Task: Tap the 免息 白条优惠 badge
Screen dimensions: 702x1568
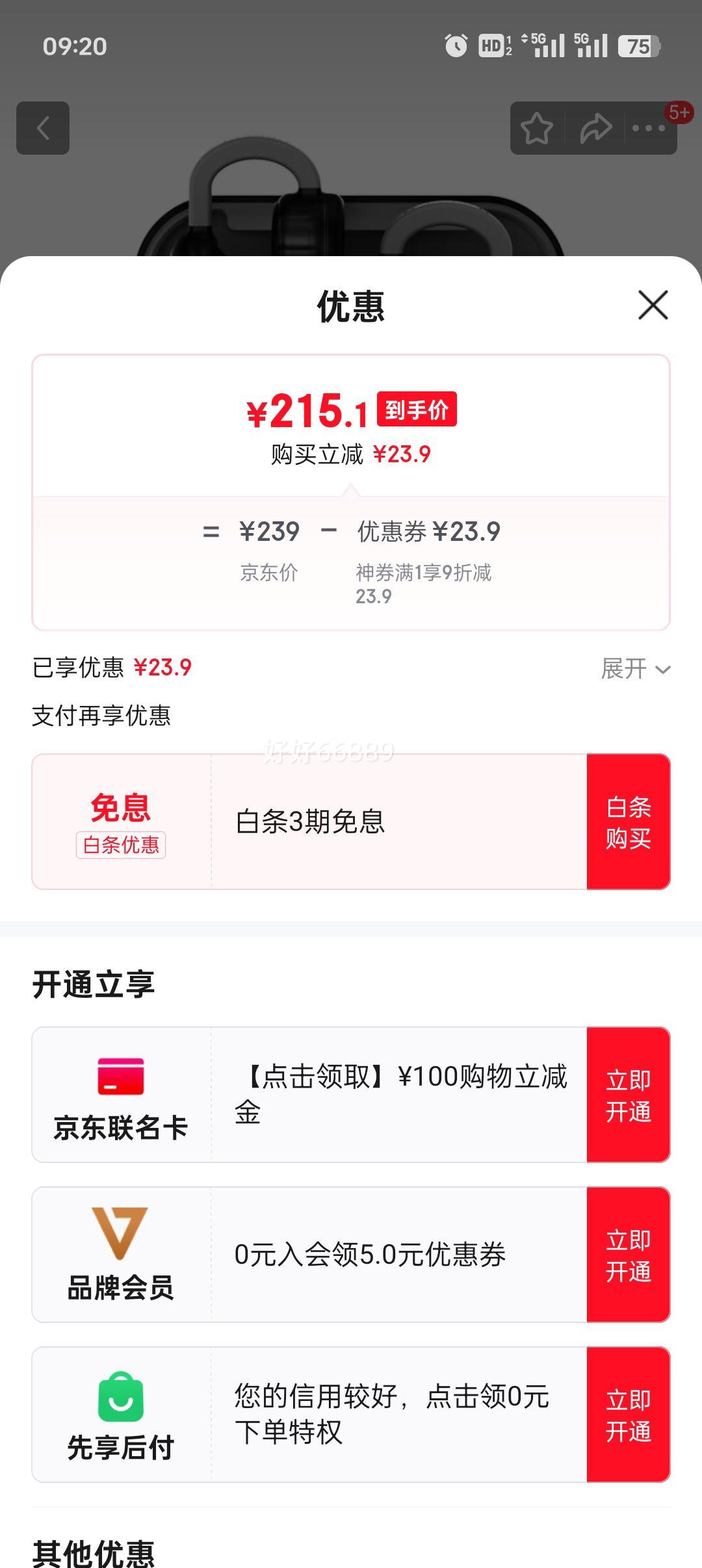Action: (121, 821)
